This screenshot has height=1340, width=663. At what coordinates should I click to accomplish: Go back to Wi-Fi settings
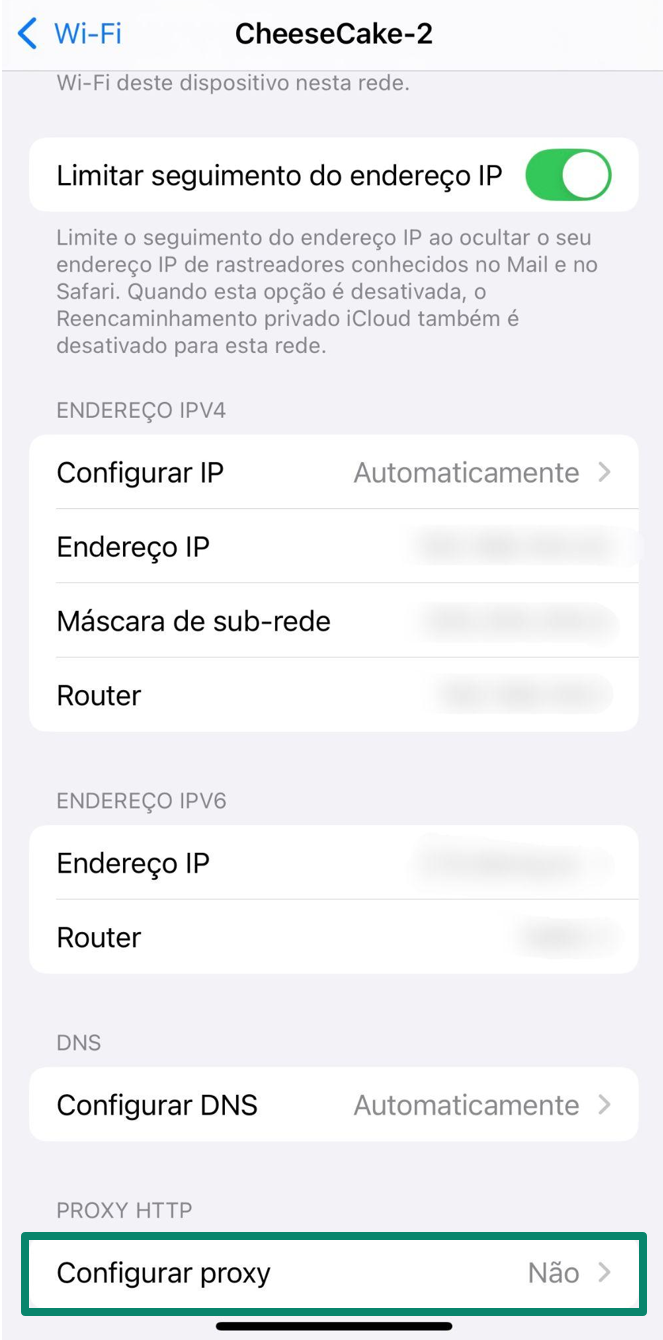[70, 34]
